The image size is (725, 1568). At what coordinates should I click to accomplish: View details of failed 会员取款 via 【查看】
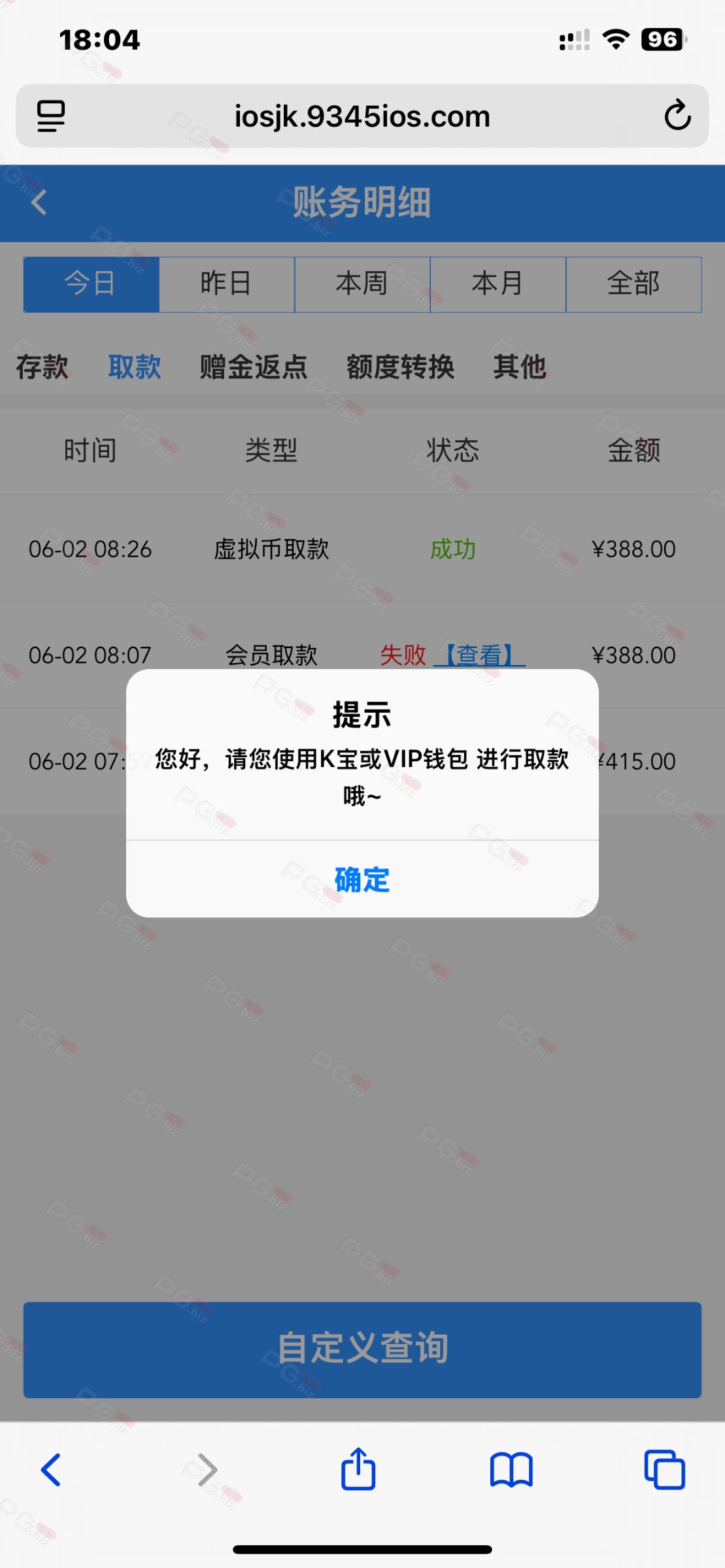point(479,655)
